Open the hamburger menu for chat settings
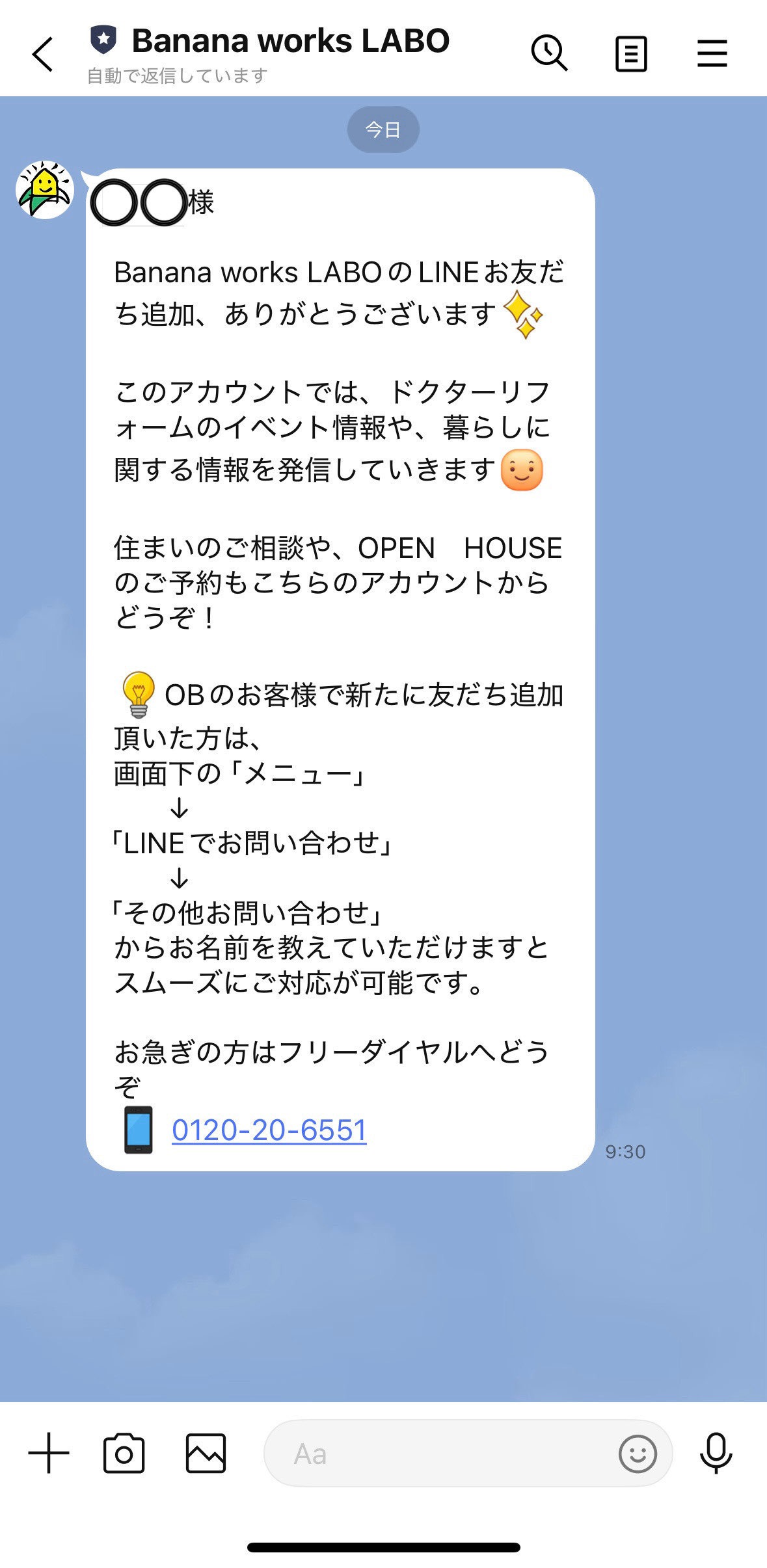This screenshot has width=767, height=1568. click(712, 53)
